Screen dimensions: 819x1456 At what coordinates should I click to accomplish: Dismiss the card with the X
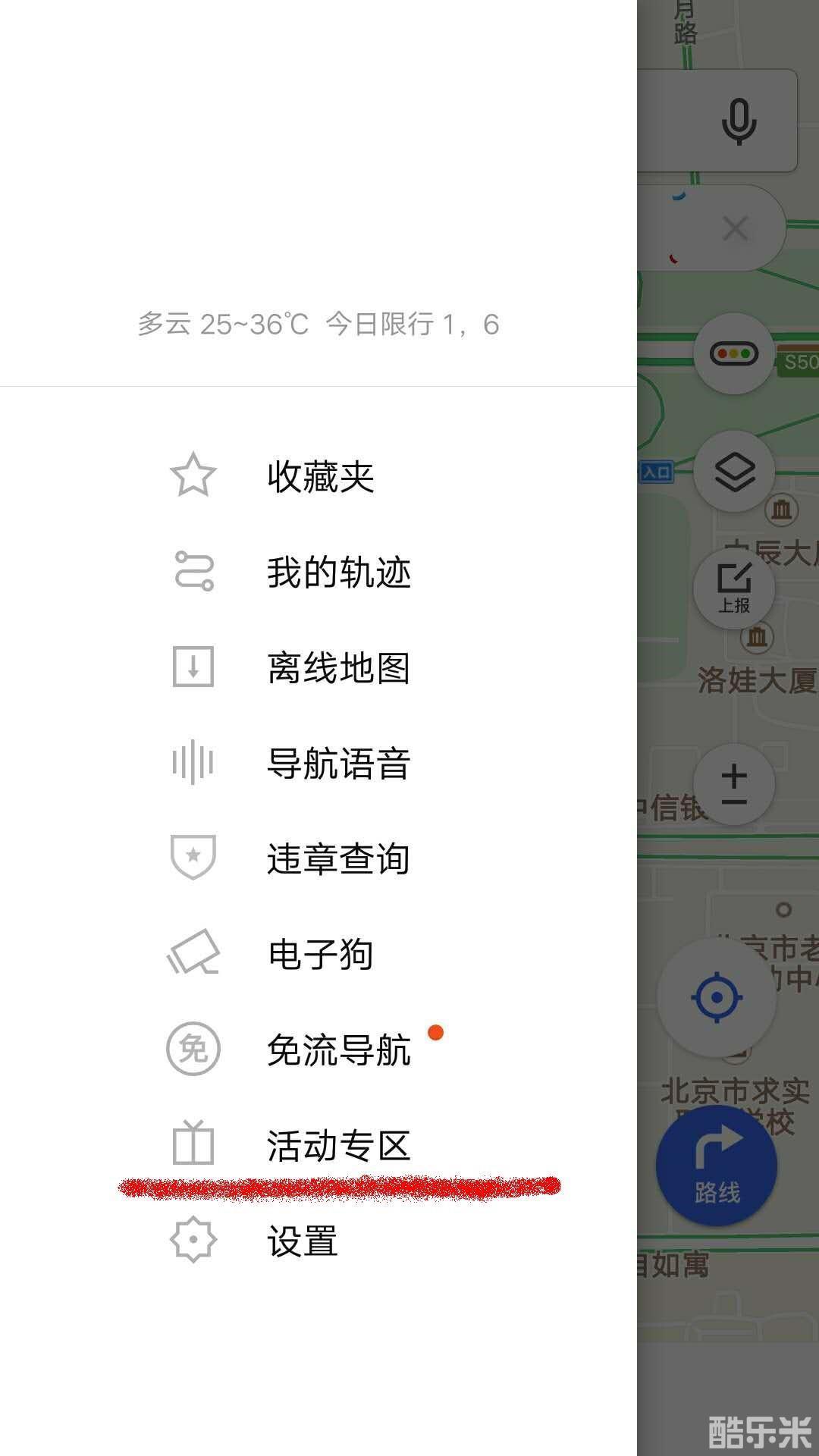point(736,227)
